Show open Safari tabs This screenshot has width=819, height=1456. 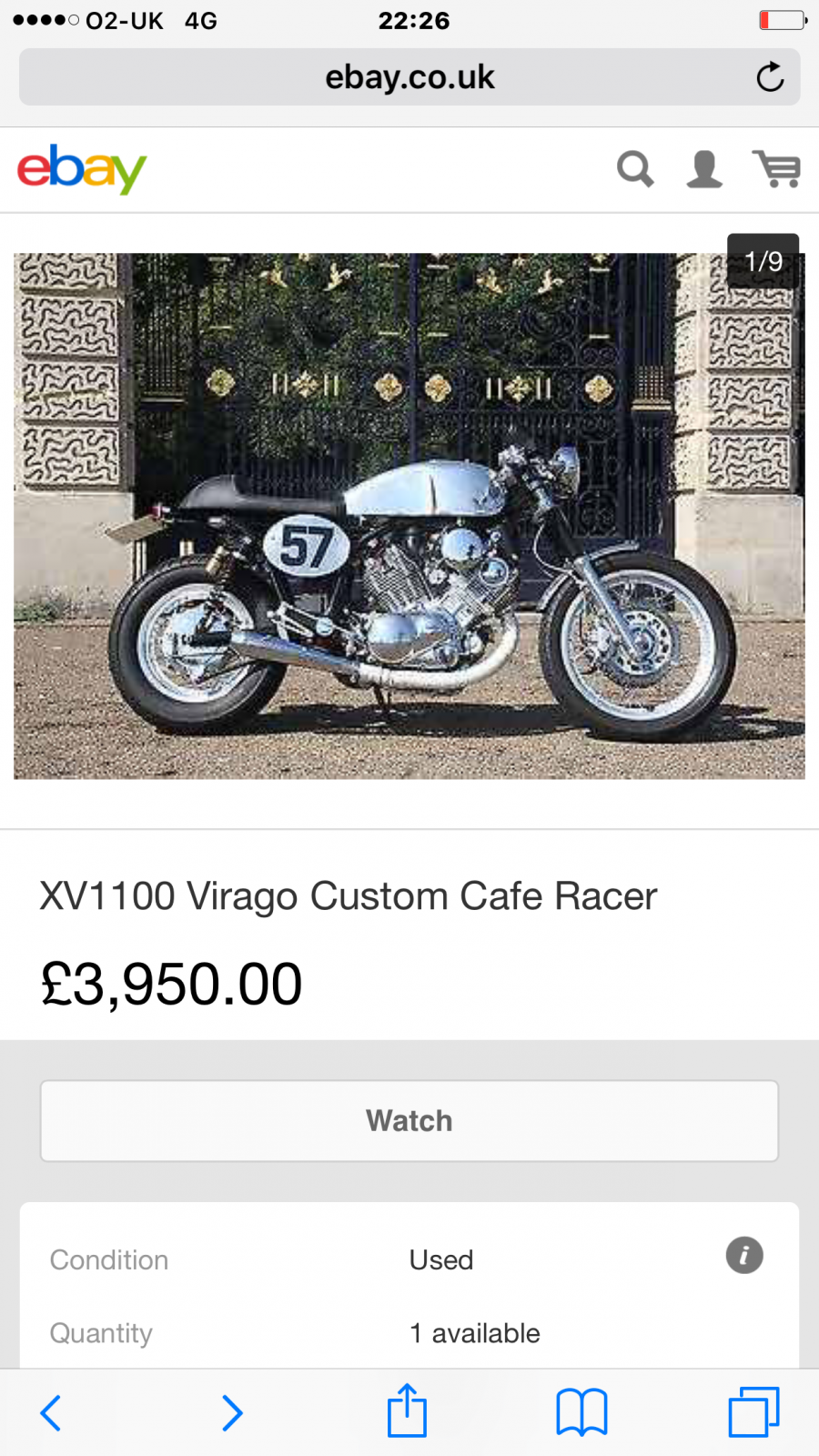tap(753, 1412)
